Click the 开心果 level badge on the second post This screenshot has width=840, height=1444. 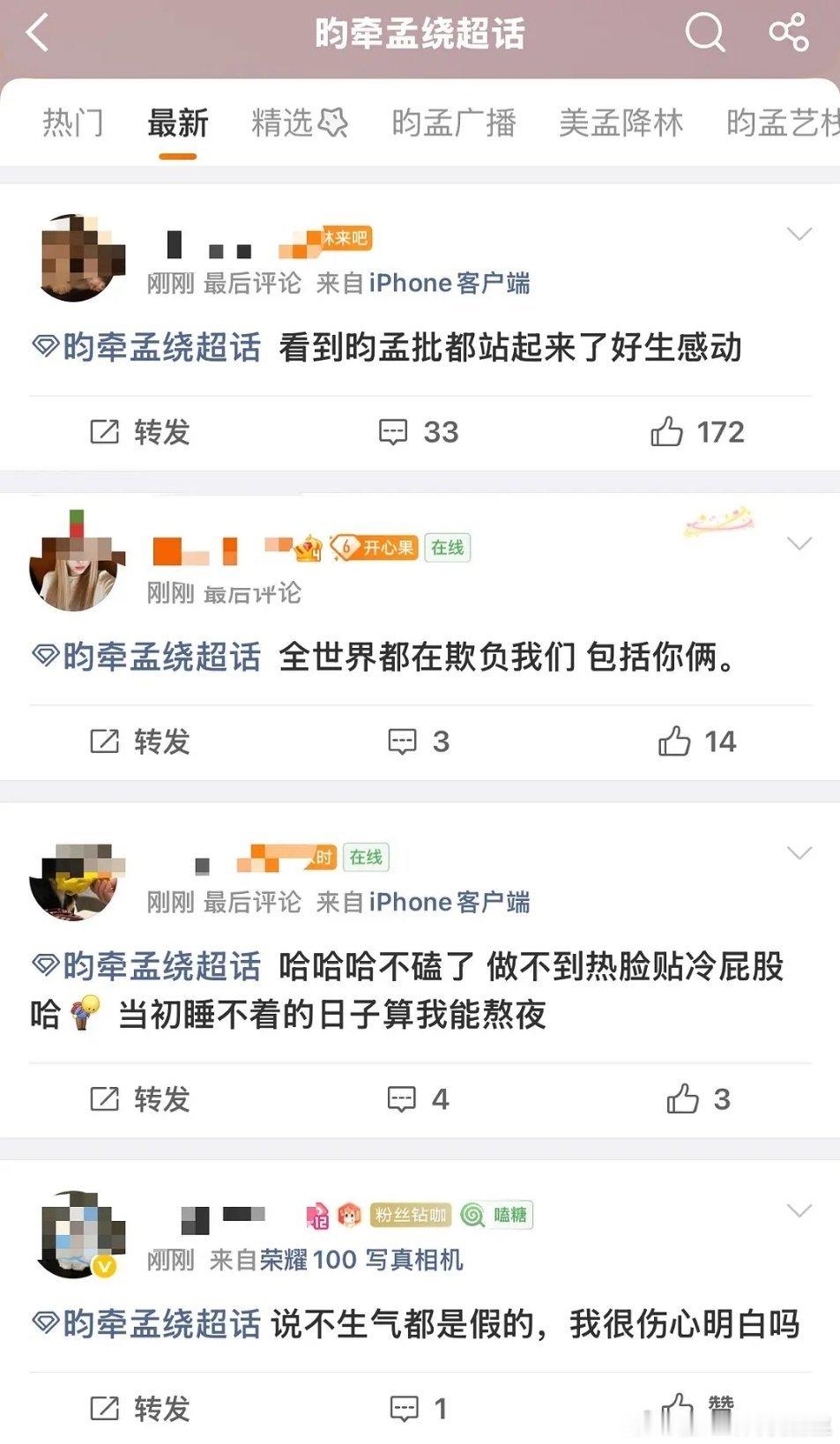pyautogui.click(x=375, y=548)
